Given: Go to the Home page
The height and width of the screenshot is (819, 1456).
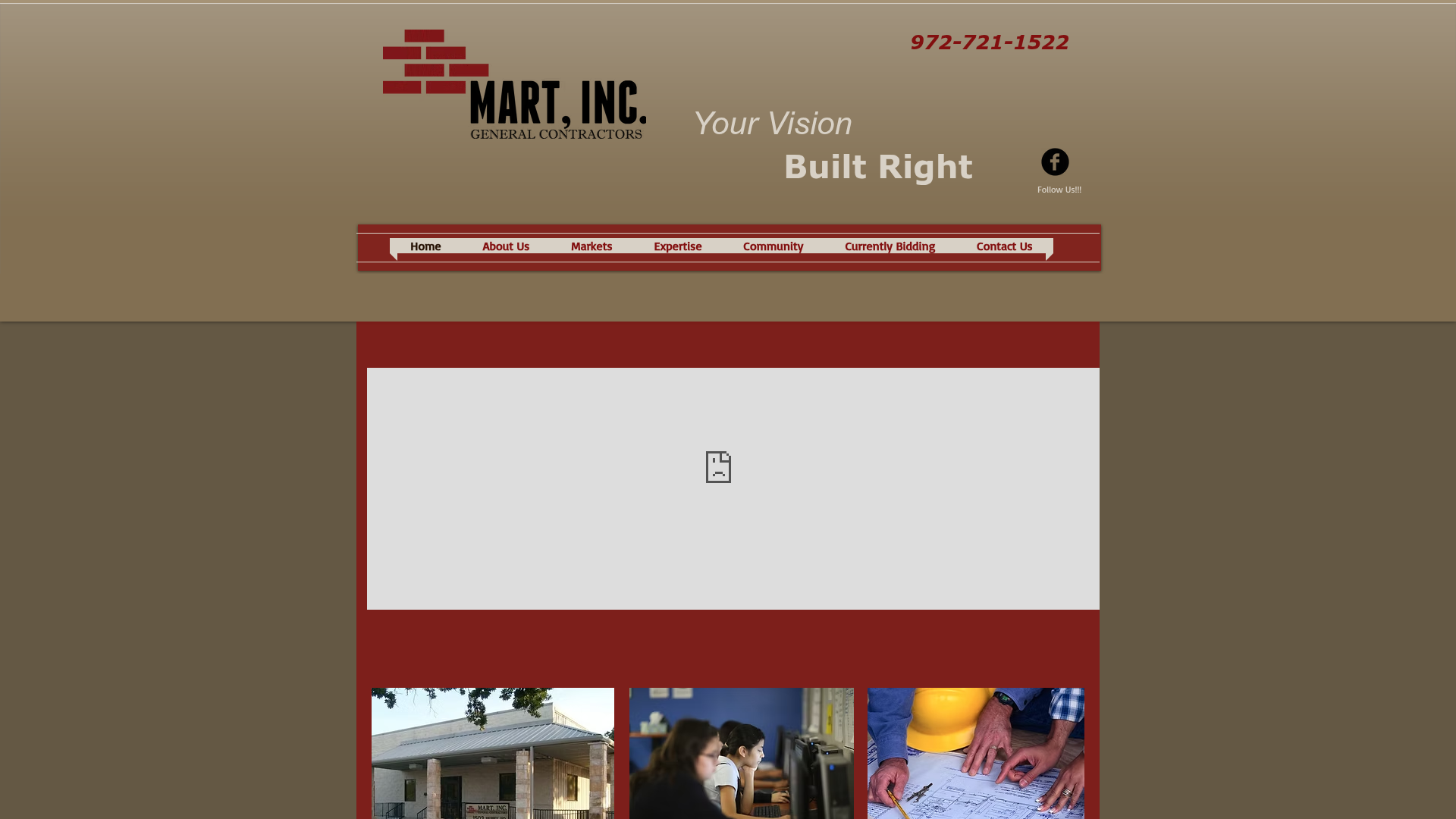Looking at the screenshot, I should pyautogui.click(x=425, y=246).
